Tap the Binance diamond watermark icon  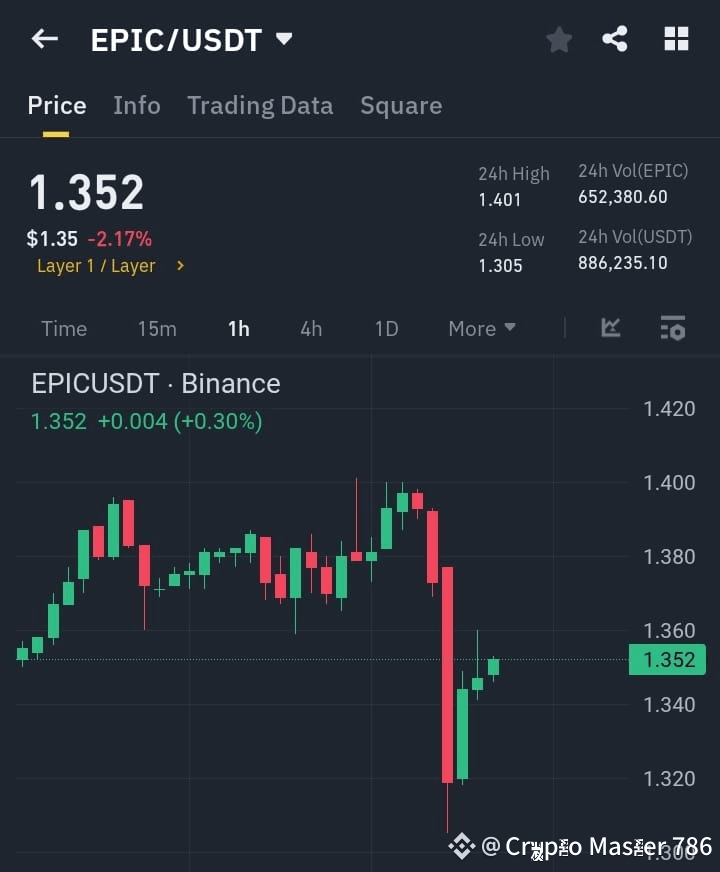463,845
